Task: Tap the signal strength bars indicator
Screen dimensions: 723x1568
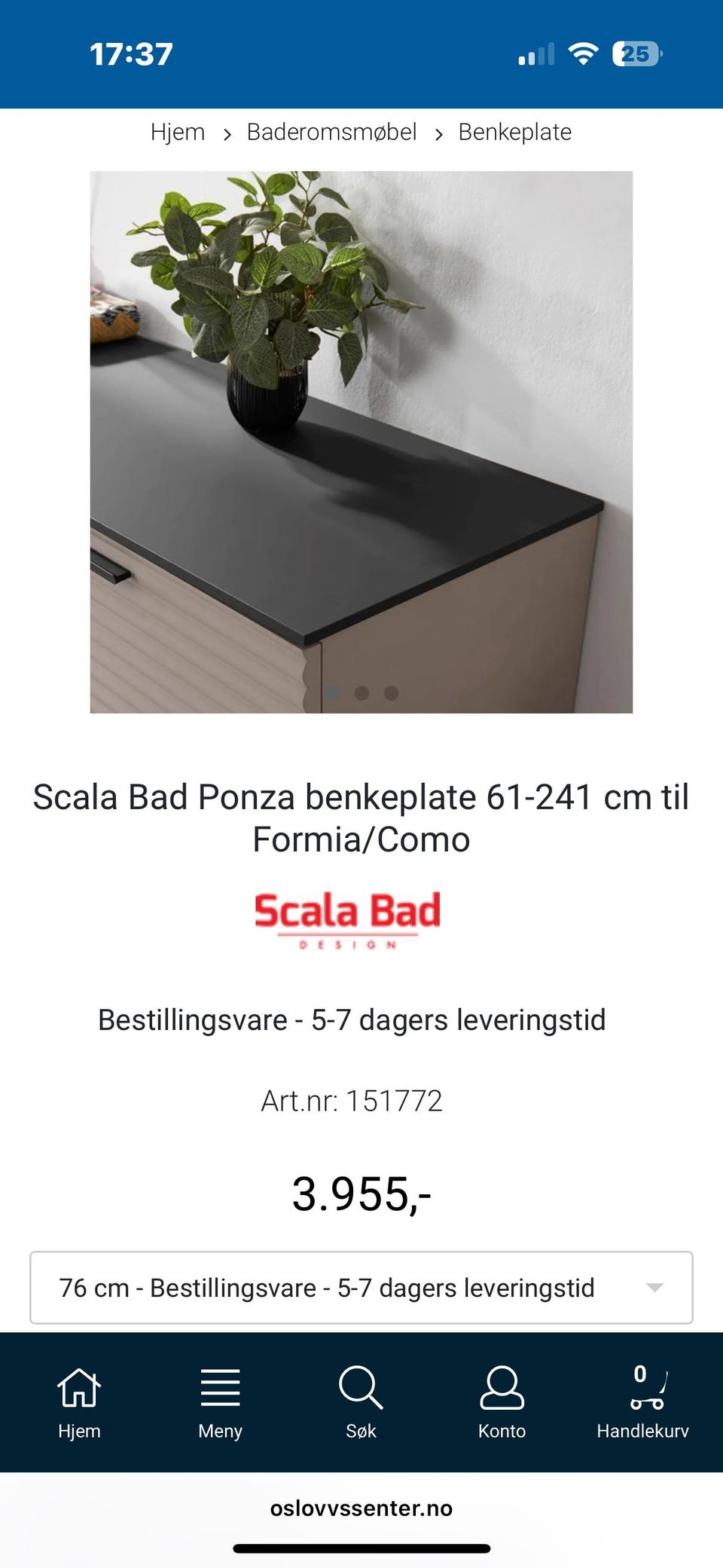Action: coord(535,53)
